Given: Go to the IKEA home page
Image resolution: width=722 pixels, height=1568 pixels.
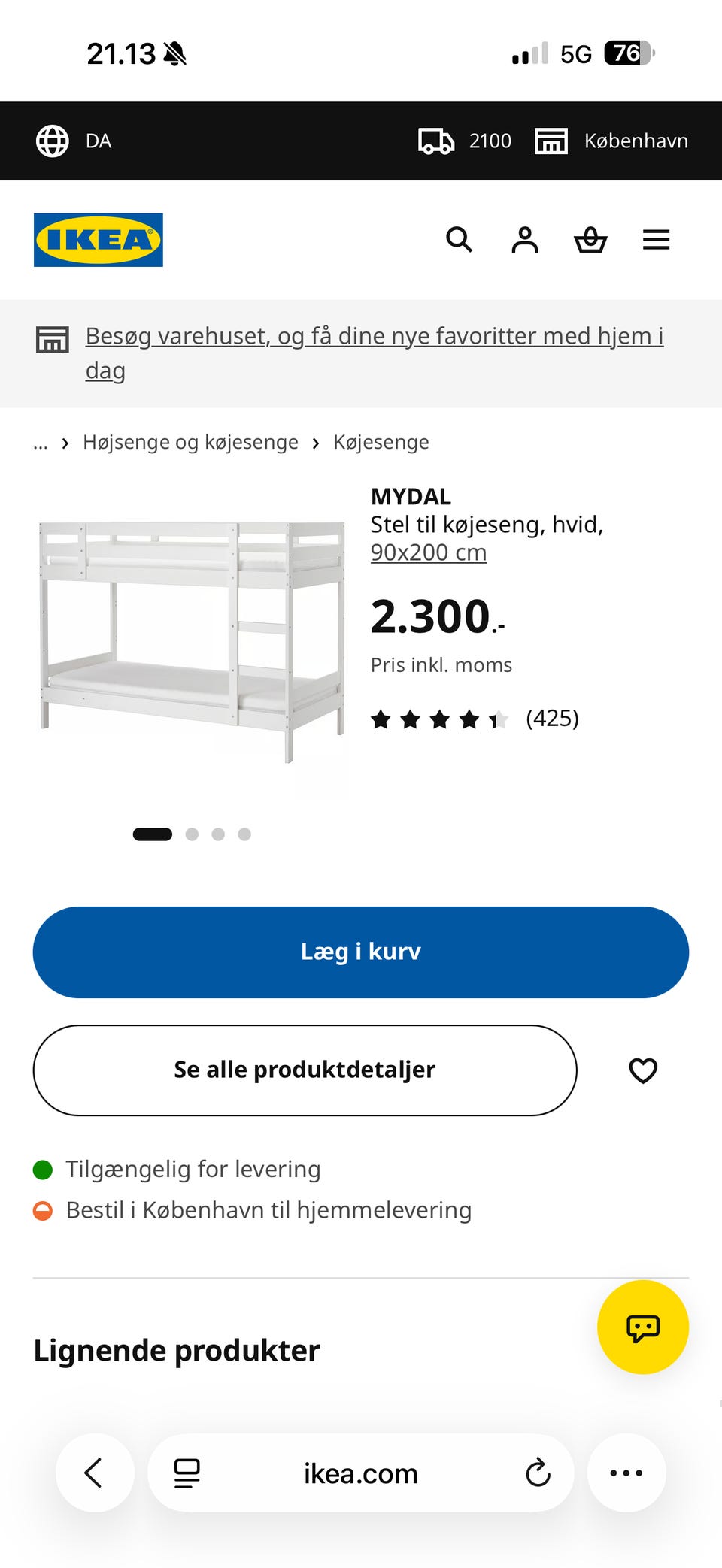Looking at the screenshot, I should coord(99,240).
